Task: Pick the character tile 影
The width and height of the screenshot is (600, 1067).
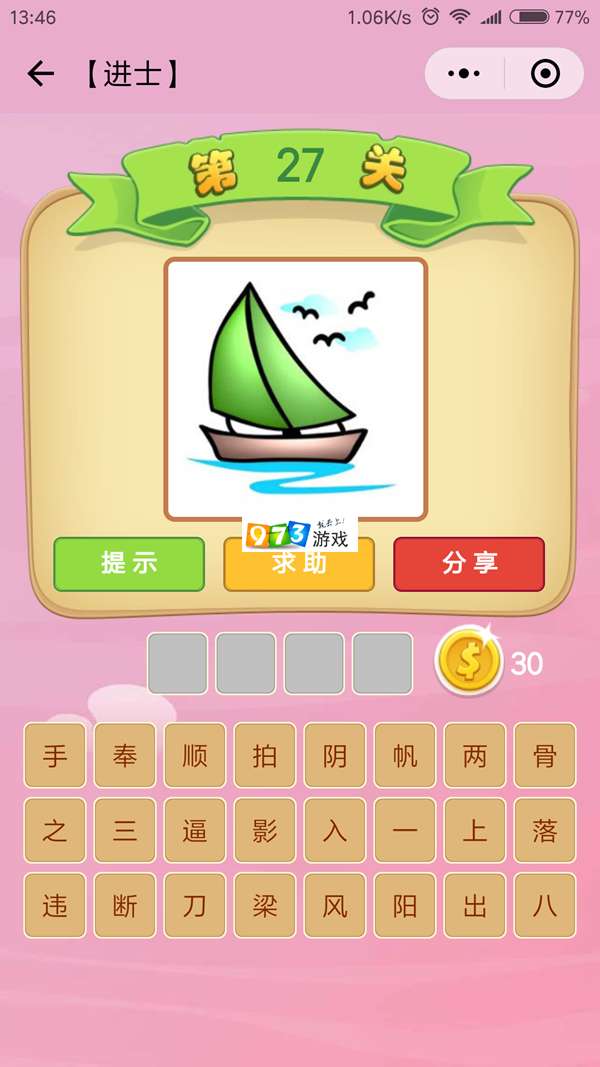Action: click(x=265, y=831)
